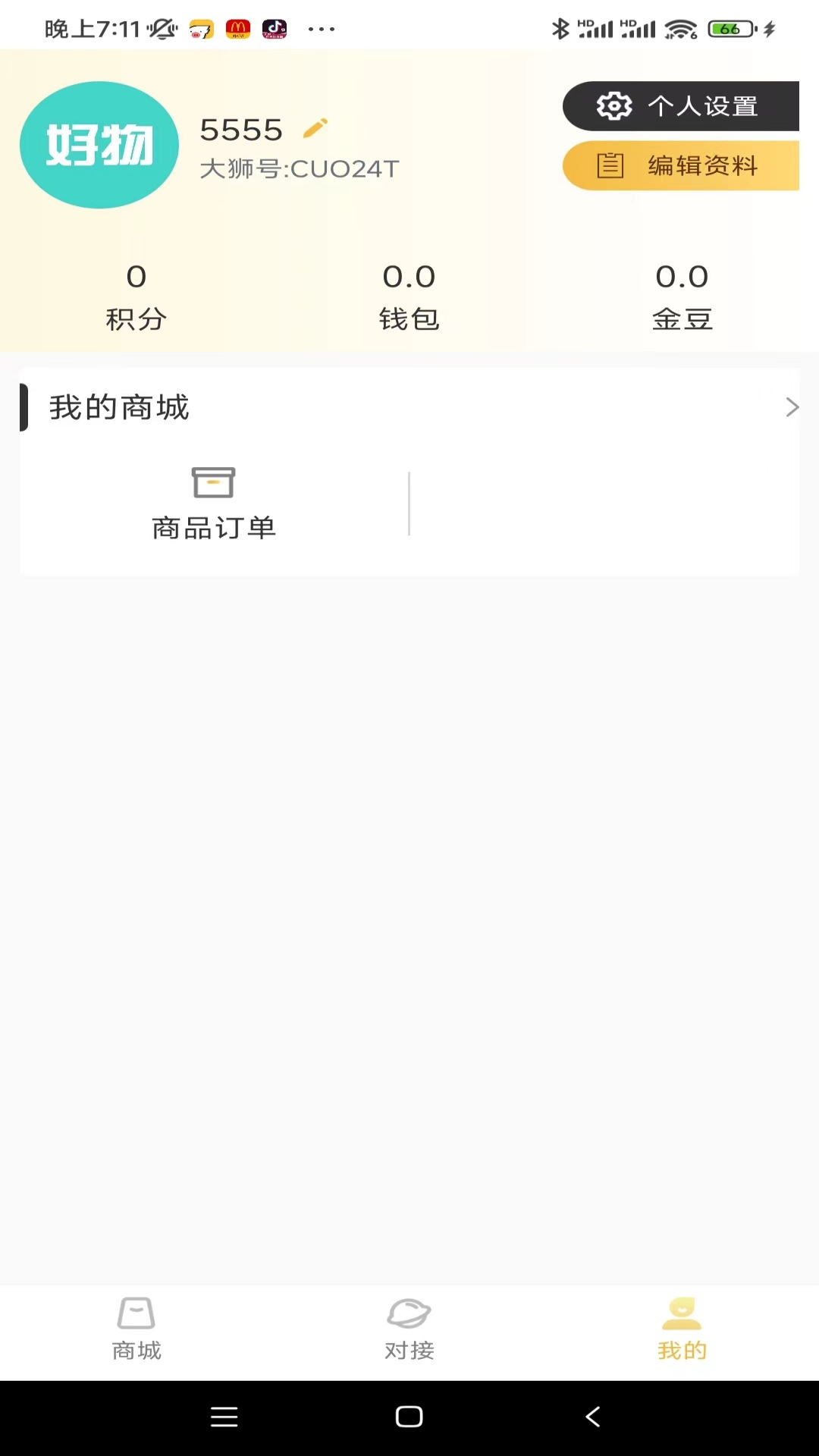
Task: Tap the 商城 shopping bag icon
Action: [136, 1313]
